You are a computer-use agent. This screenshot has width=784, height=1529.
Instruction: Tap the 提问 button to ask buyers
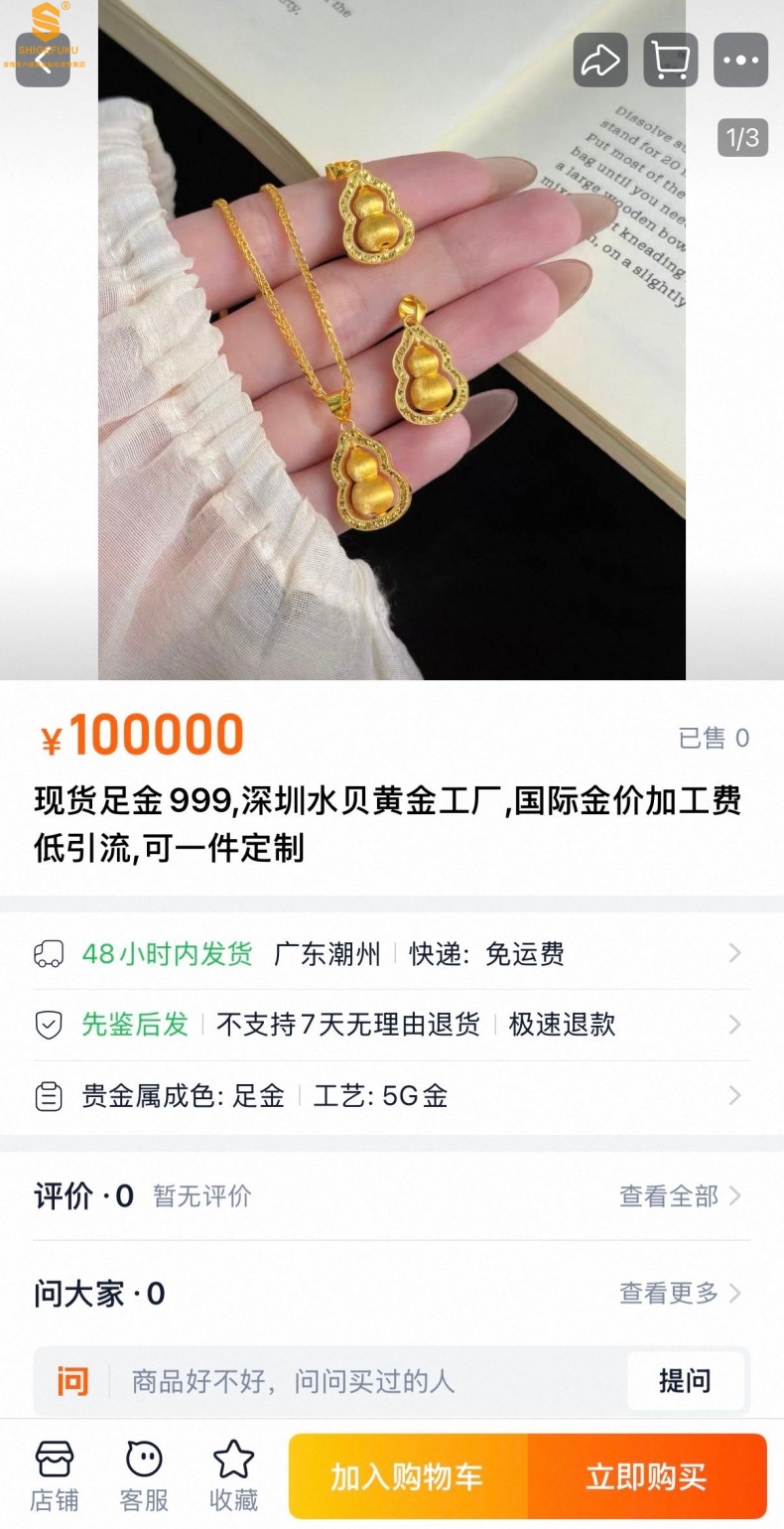click(685, 1380)
